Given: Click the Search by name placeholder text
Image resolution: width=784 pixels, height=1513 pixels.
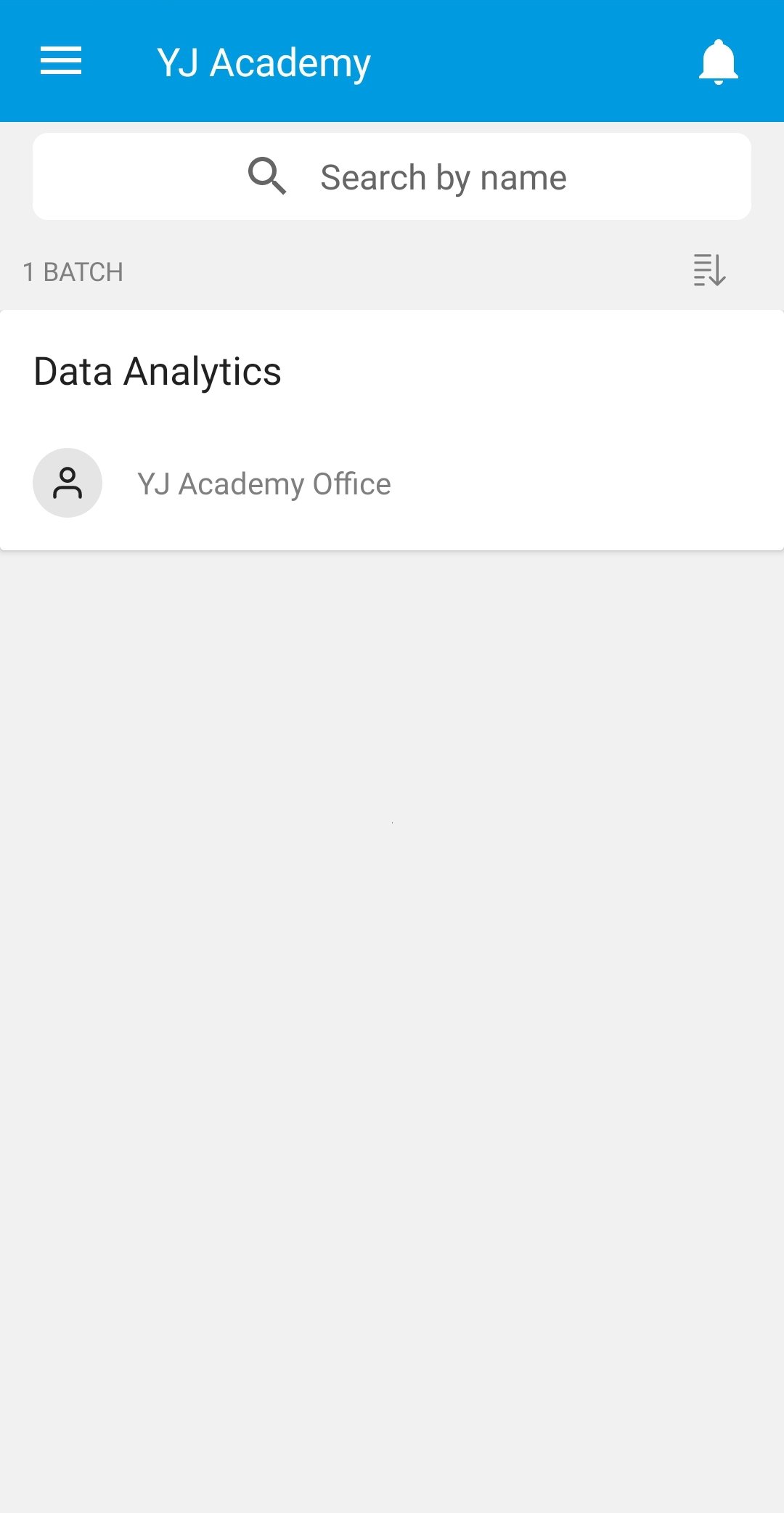Looking at the screenshot, I should [x=443, y=176].
